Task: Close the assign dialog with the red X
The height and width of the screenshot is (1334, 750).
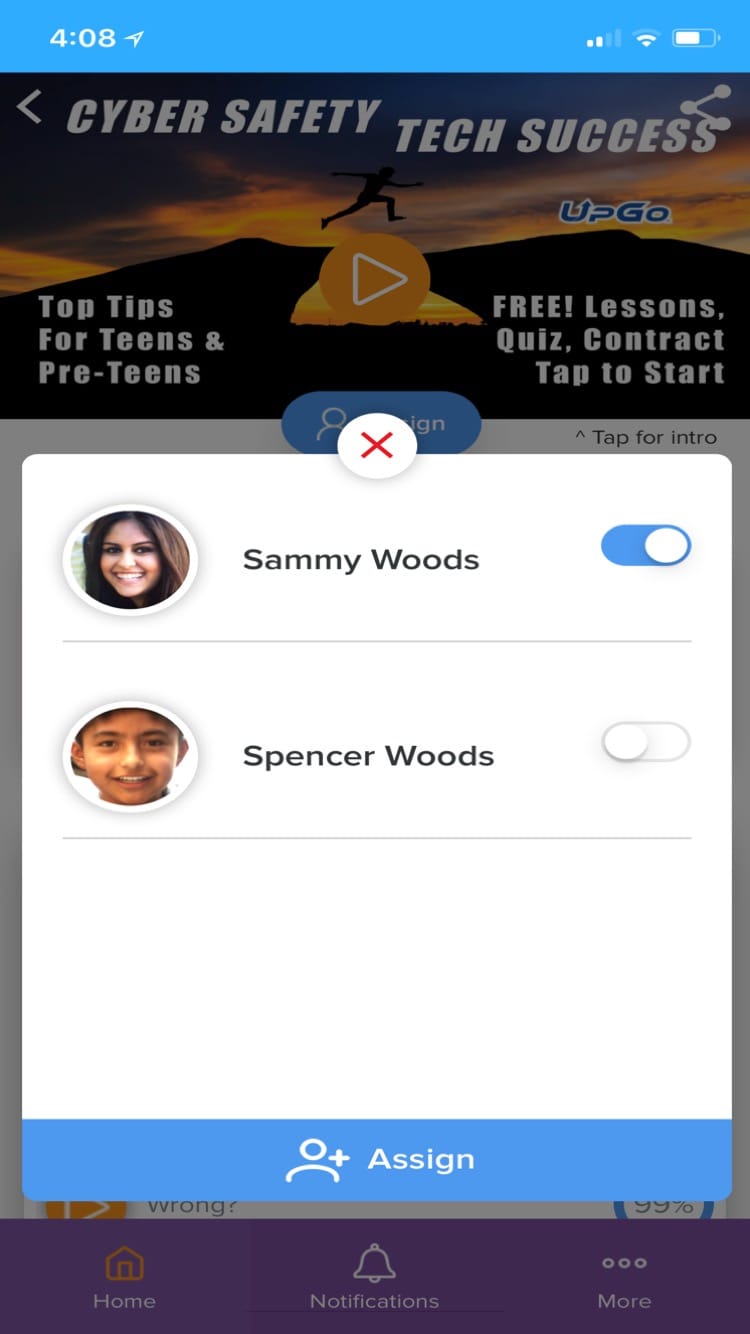Action: point(377,445)
